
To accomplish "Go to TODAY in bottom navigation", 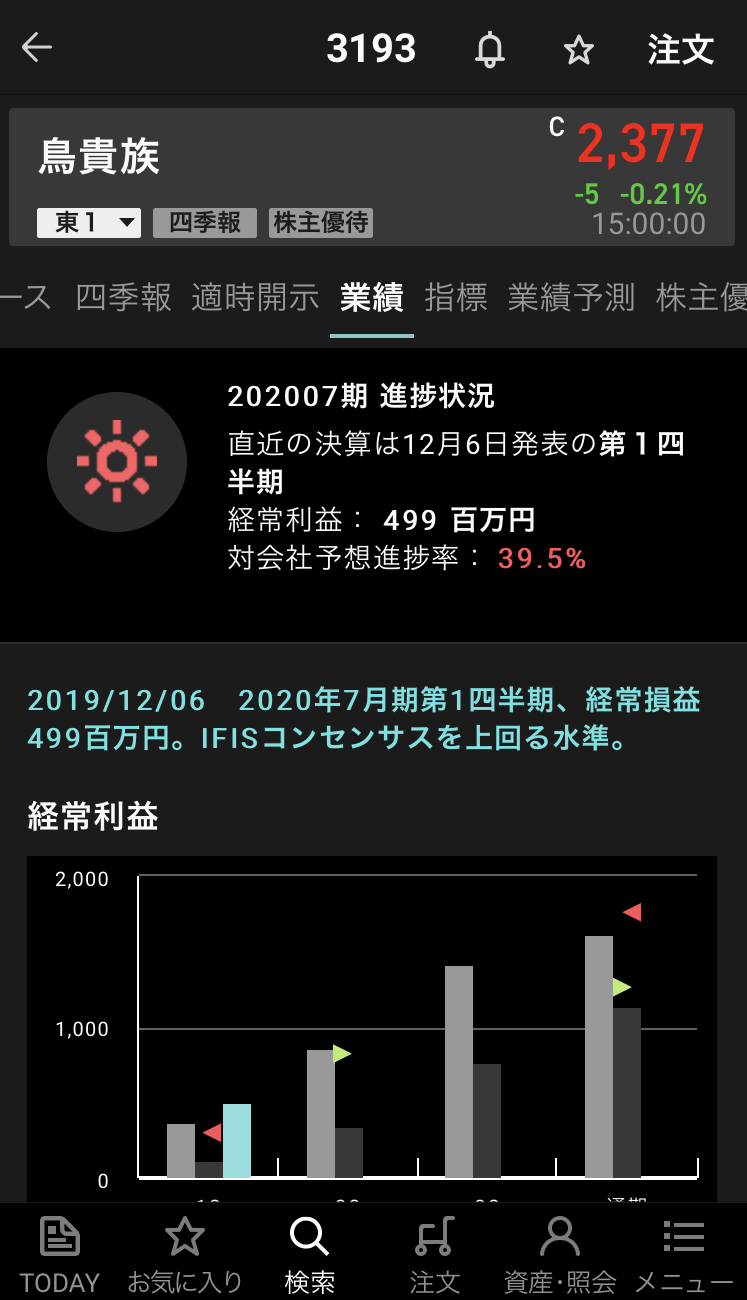I will 60,1254.
